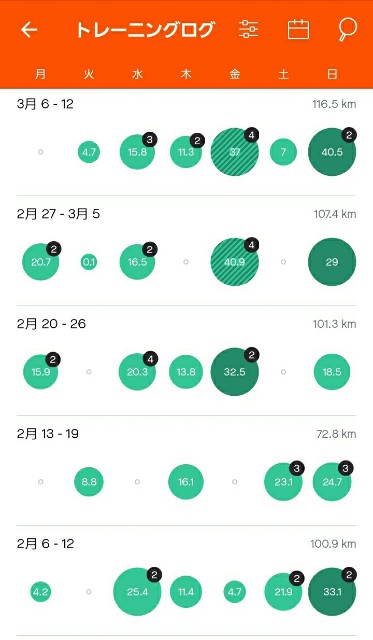Tap the tiny 0.1 km bubble
The height and width of the screenshot is (640, 373).
89,262
